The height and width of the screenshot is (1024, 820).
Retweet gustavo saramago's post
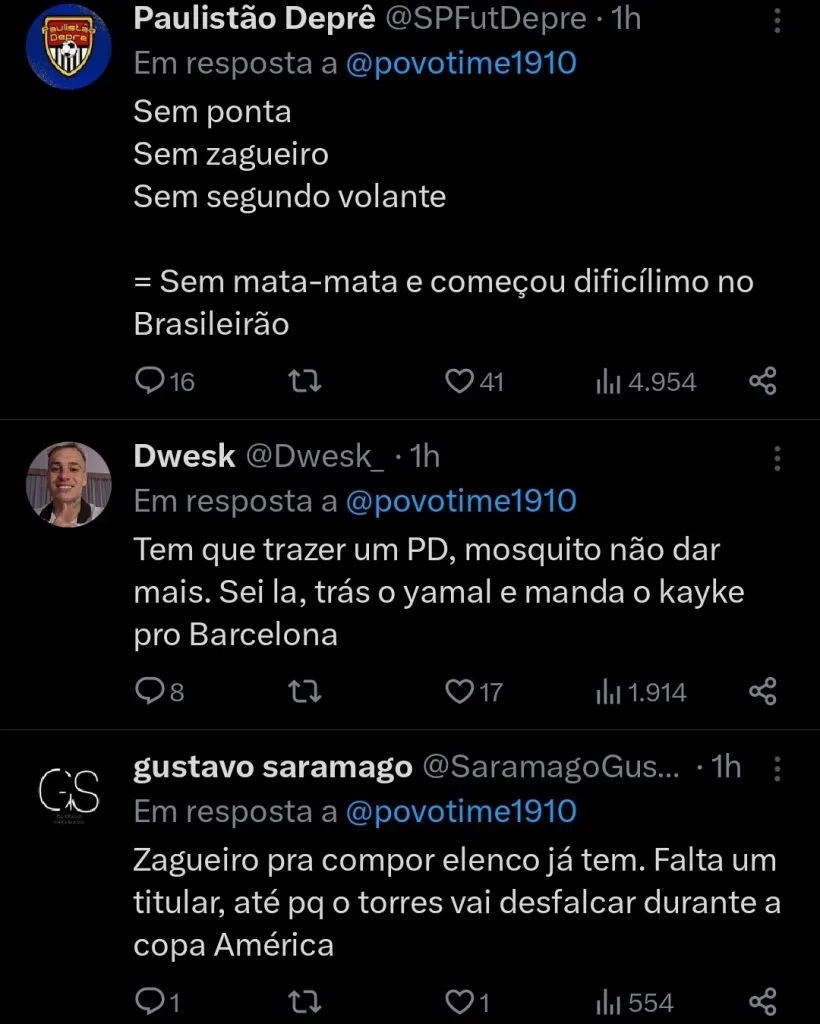coord(305,1001)
